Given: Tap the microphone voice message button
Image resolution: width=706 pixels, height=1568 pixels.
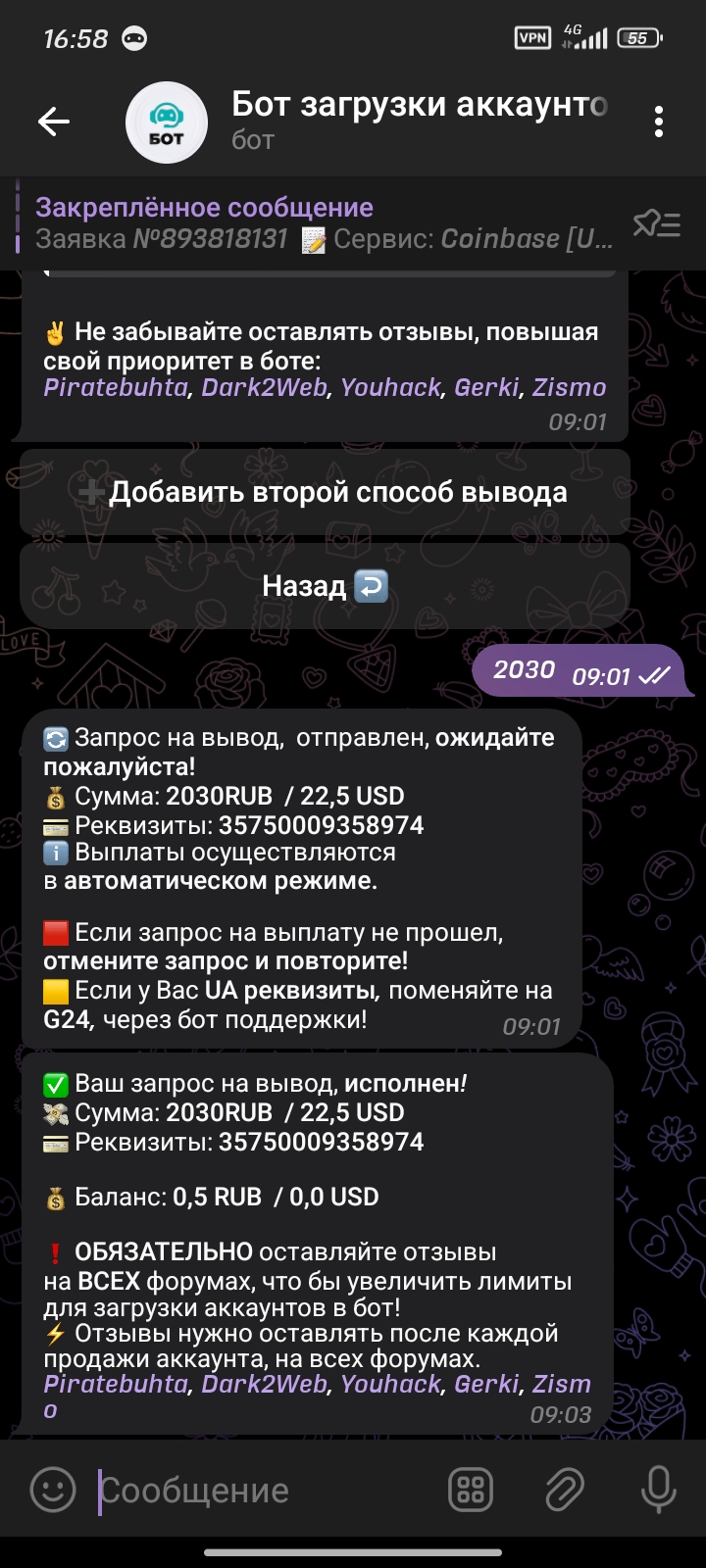Looking at the screenshot, I should click(658, 1491).
